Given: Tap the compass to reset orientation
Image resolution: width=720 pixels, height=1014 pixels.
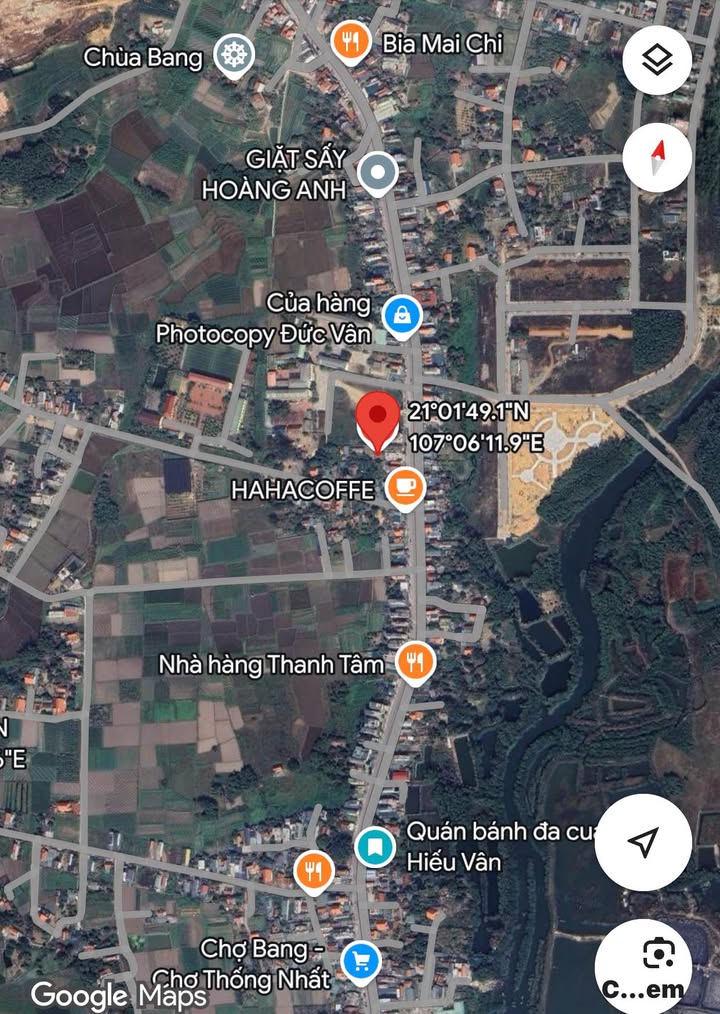Looking at the screenshot, I should click(x=657, y=157).
